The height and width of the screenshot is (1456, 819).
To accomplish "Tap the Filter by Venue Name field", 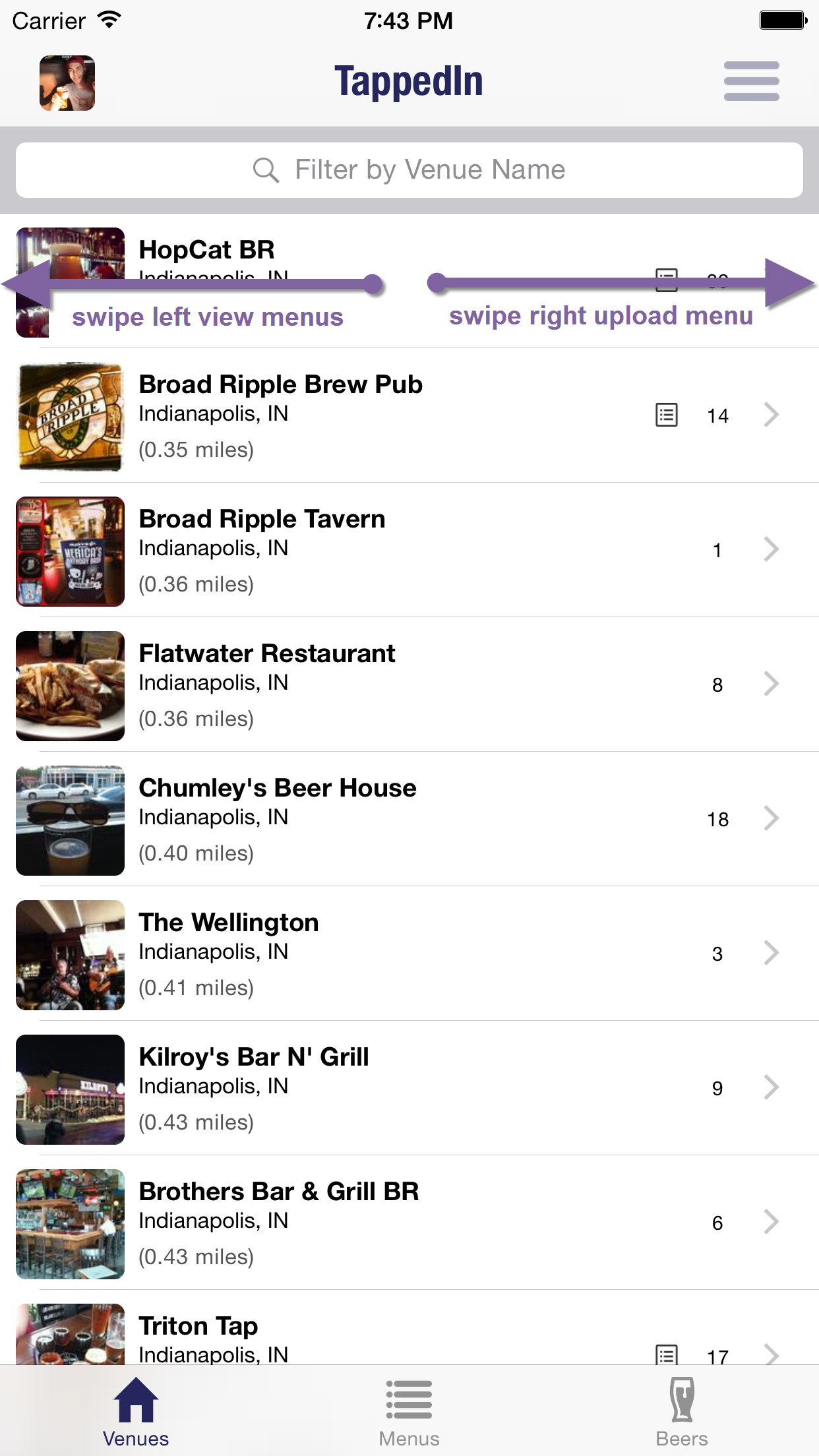I will point(409,170).
